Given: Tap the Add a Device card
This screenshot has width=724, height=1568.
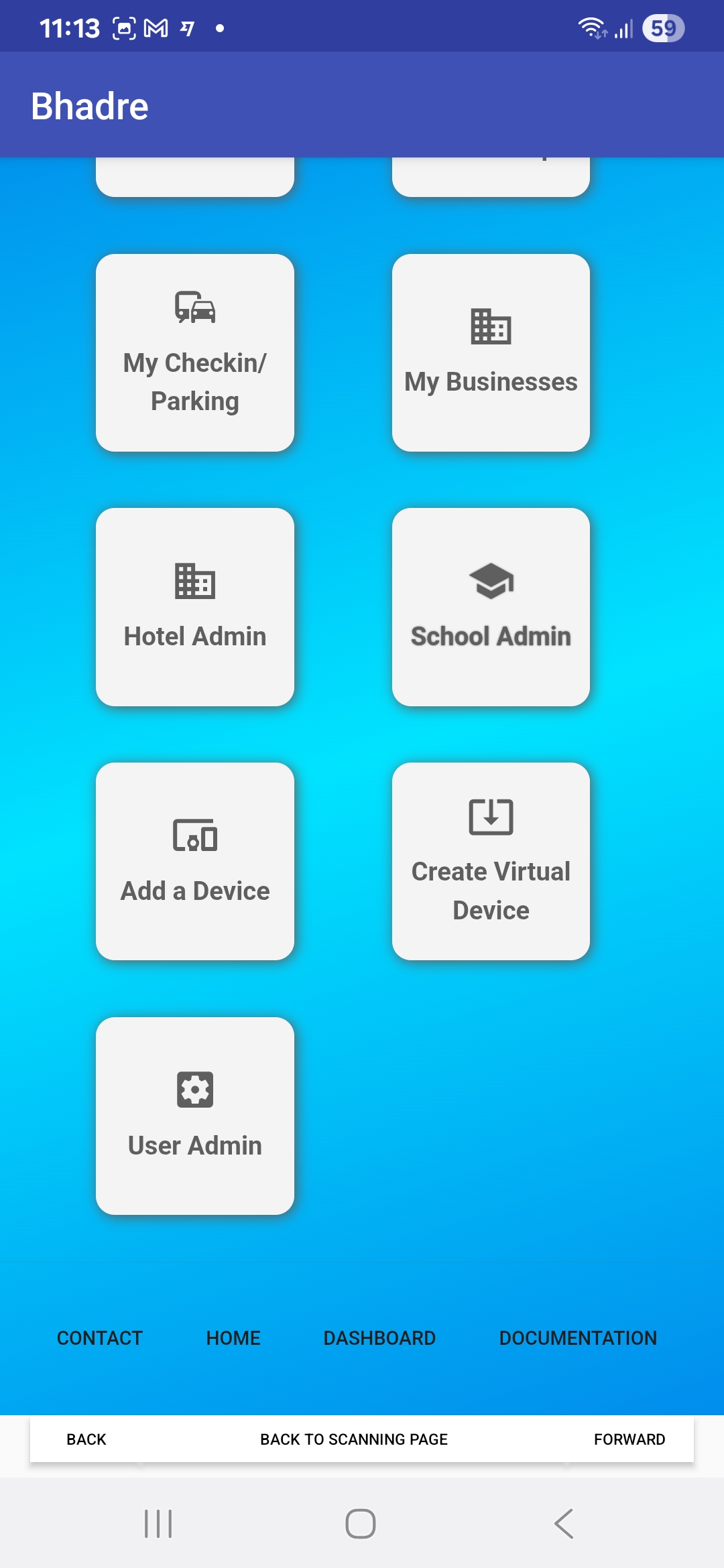Looking at the screenshot, I should tap(195, 862).
